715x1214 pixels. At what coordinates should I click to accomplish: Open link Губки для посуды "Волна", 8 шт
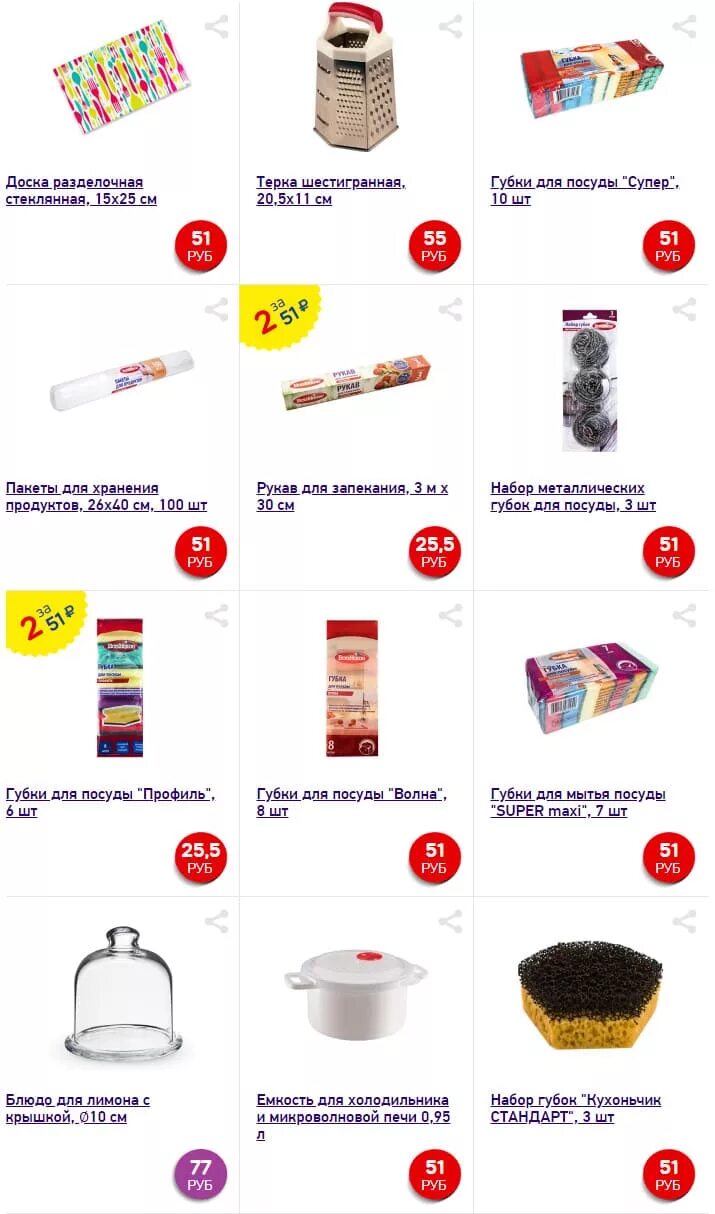351,794
